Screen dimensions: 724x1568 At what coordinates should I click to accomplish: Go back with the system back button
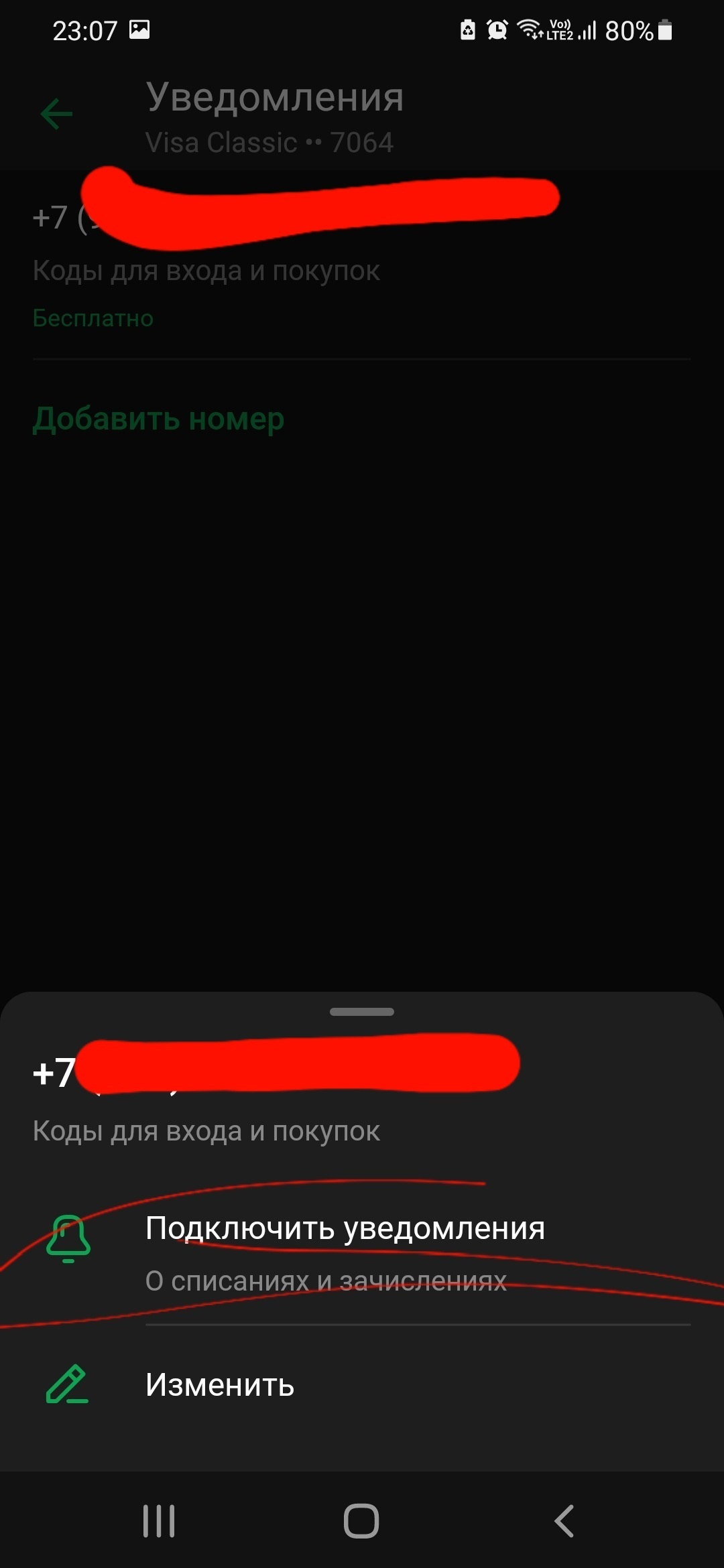pos(564,1520)
